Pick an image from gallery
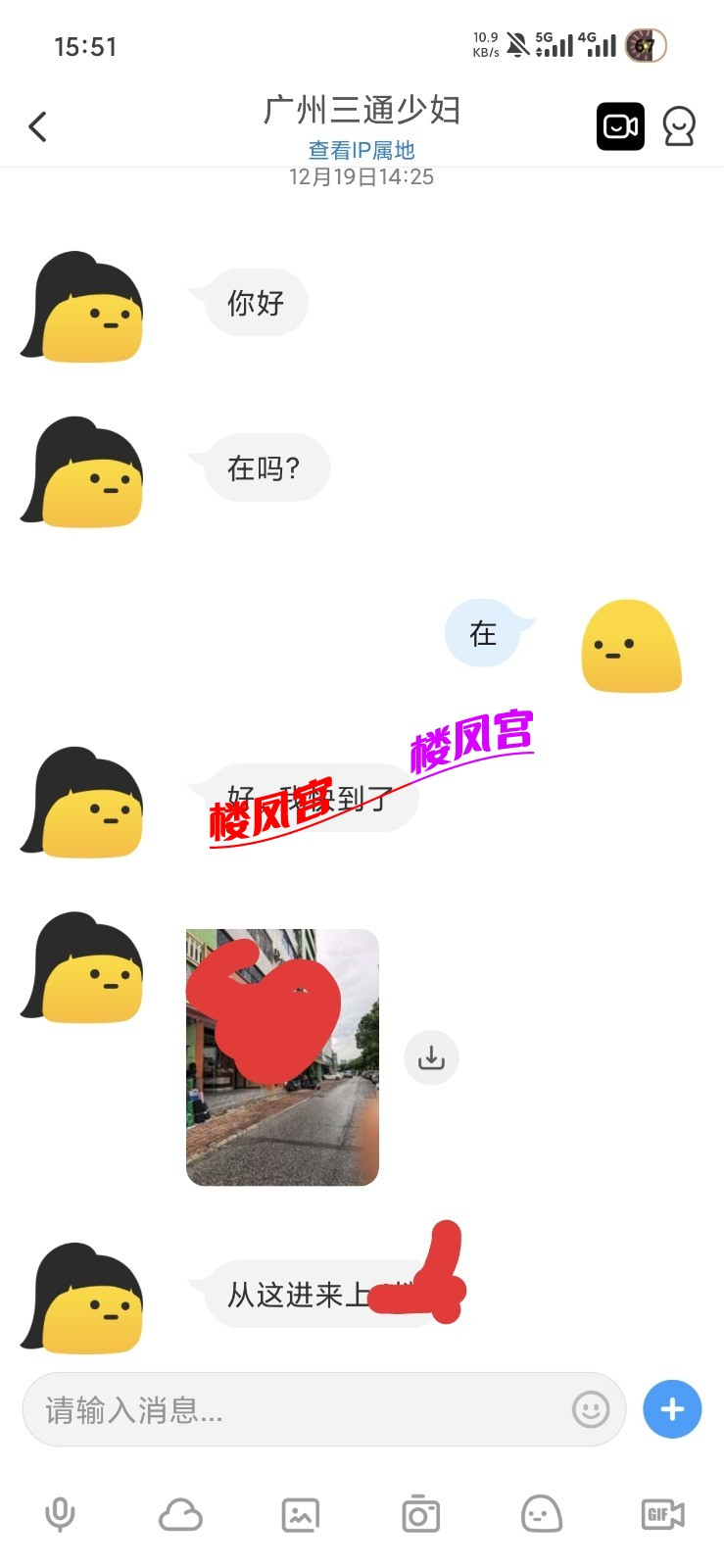The height and width of the screenshot is (1568, 724). [301, 1515]
